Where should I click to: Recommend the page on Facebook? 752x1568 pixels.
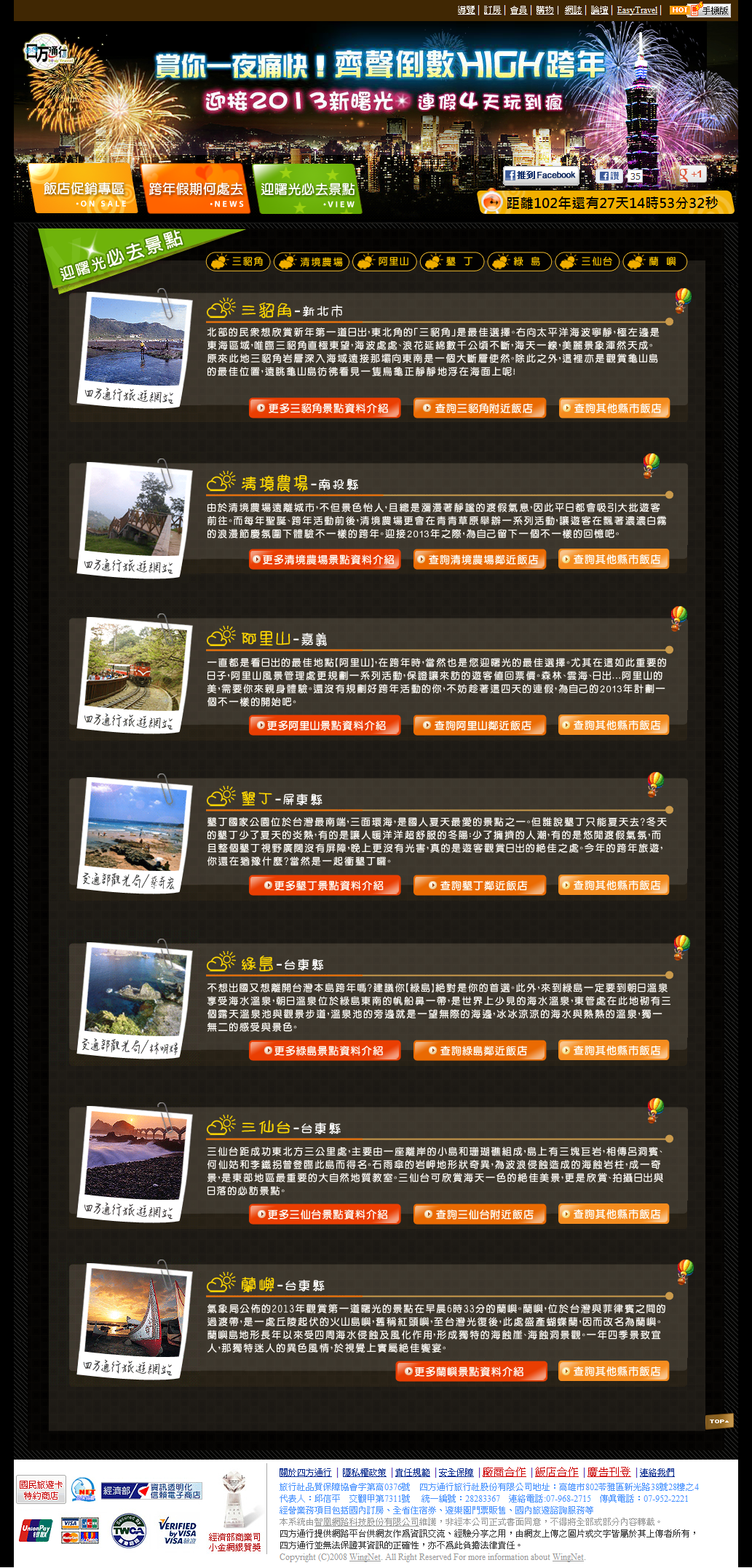click(540, 175)
